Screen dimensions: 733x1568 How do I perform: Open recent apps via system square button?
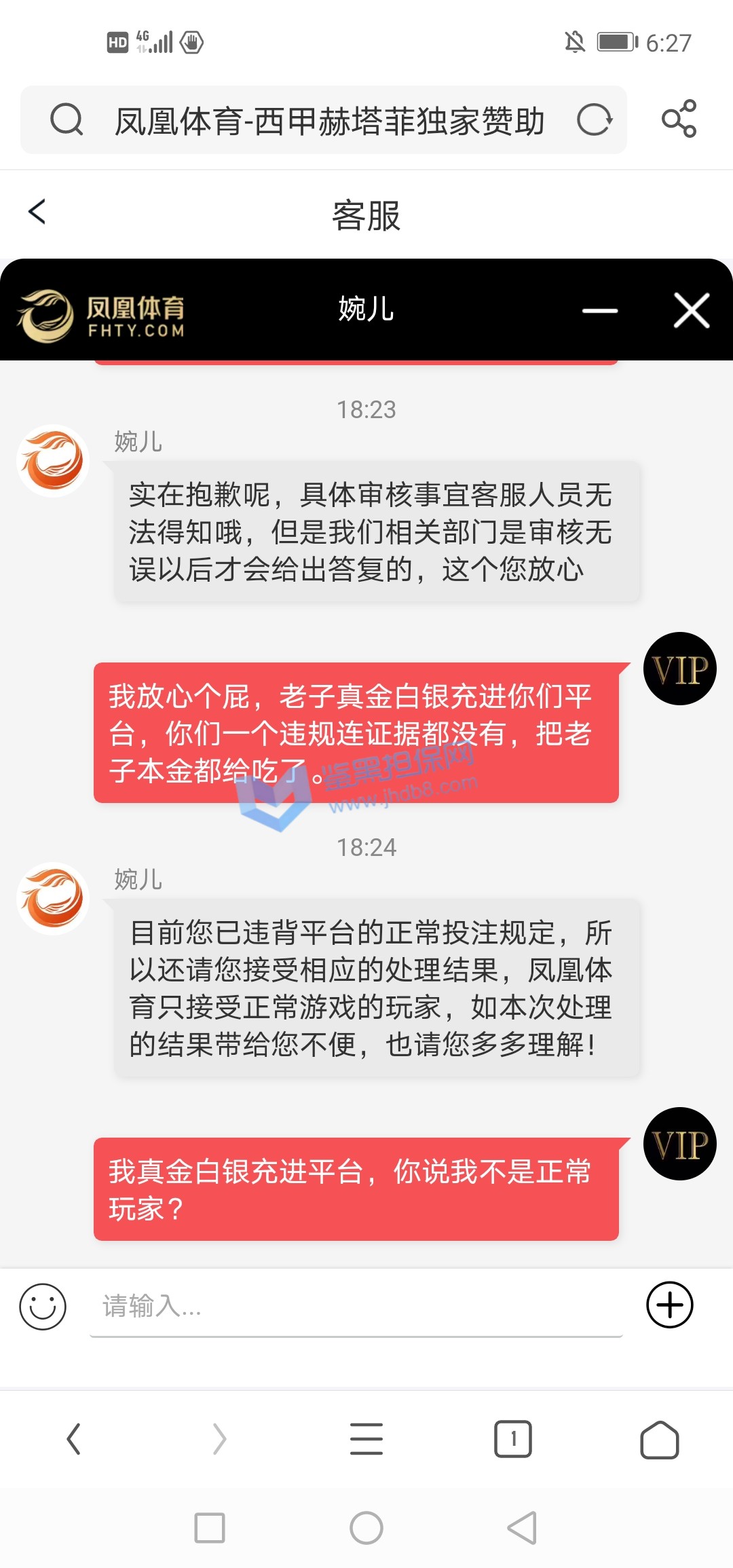210,1528
